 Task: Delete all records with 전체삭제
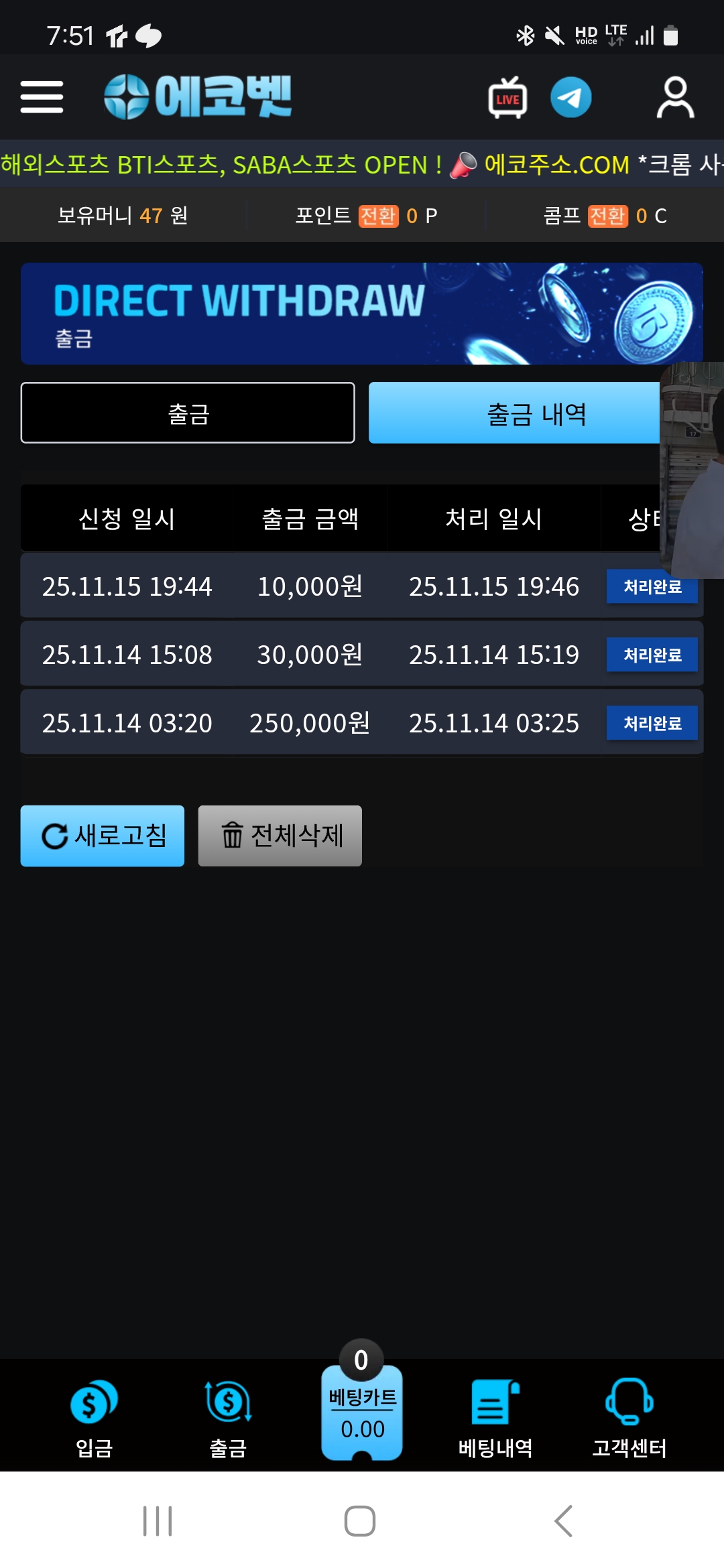[x=280, y=836]
